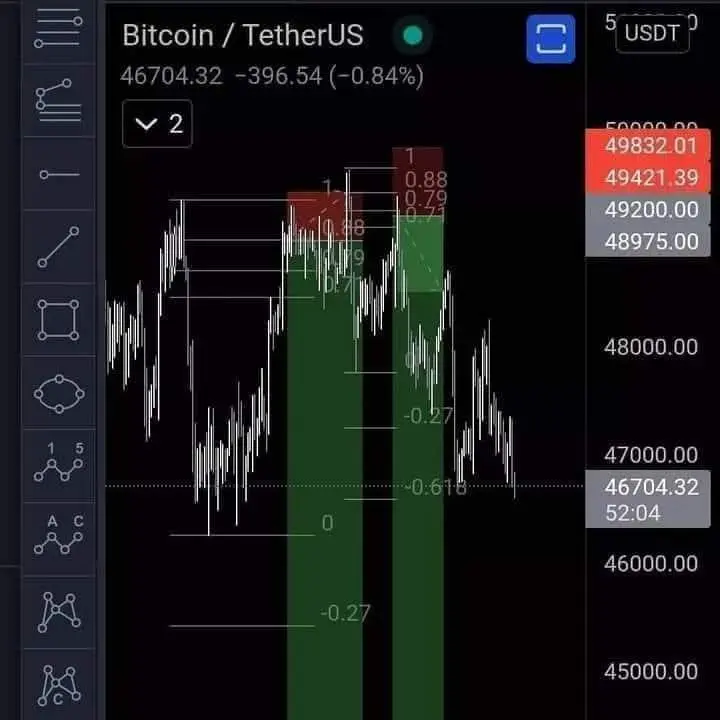Image resolution: width=720 pixels, height=720 pixels.
Task: Tap the blue fullscreen frame icon
Action: tap(551, 38)
